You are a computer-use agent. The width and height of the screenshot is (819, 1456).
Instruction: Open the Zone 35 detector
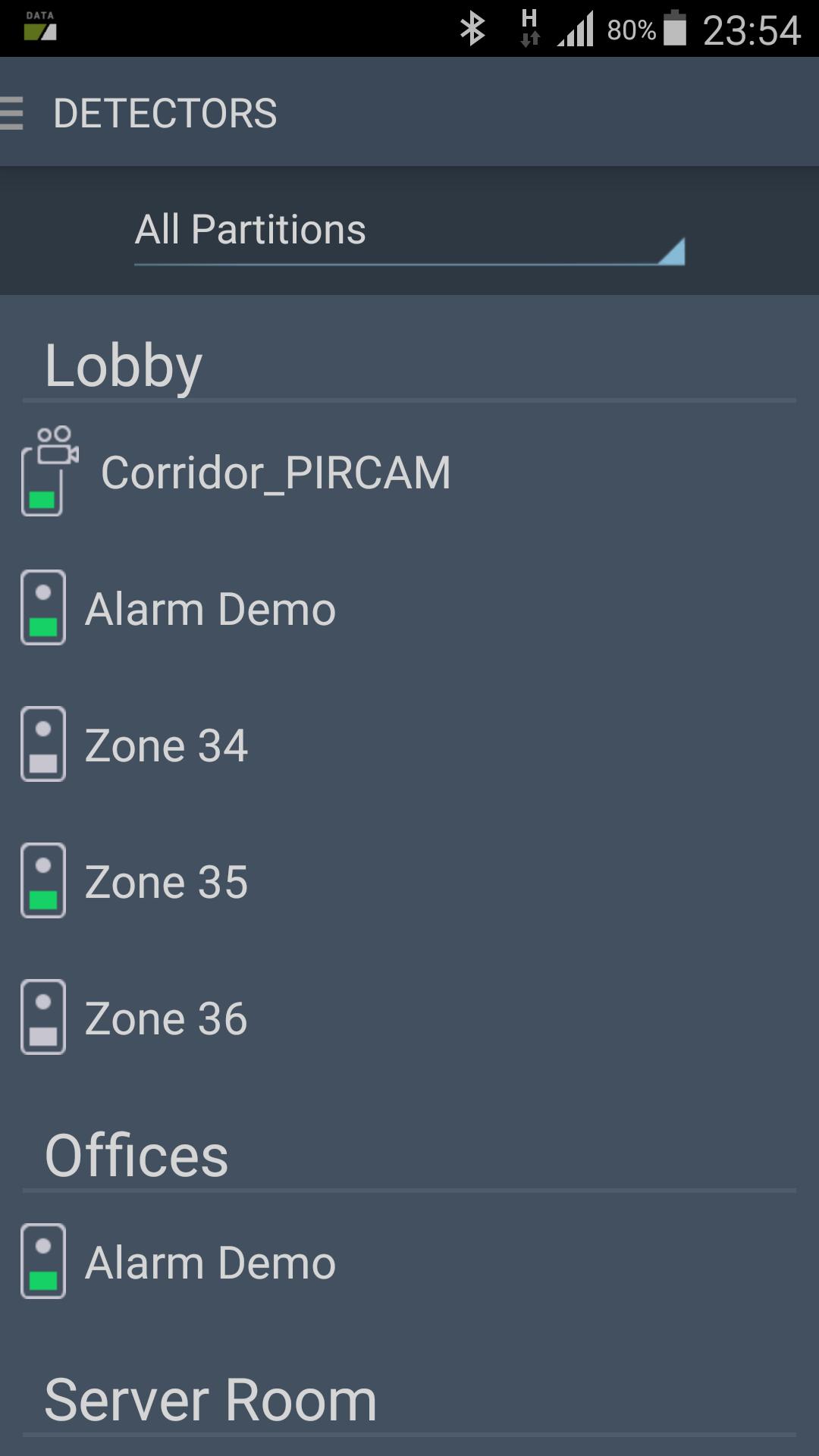tap(409, 881)
